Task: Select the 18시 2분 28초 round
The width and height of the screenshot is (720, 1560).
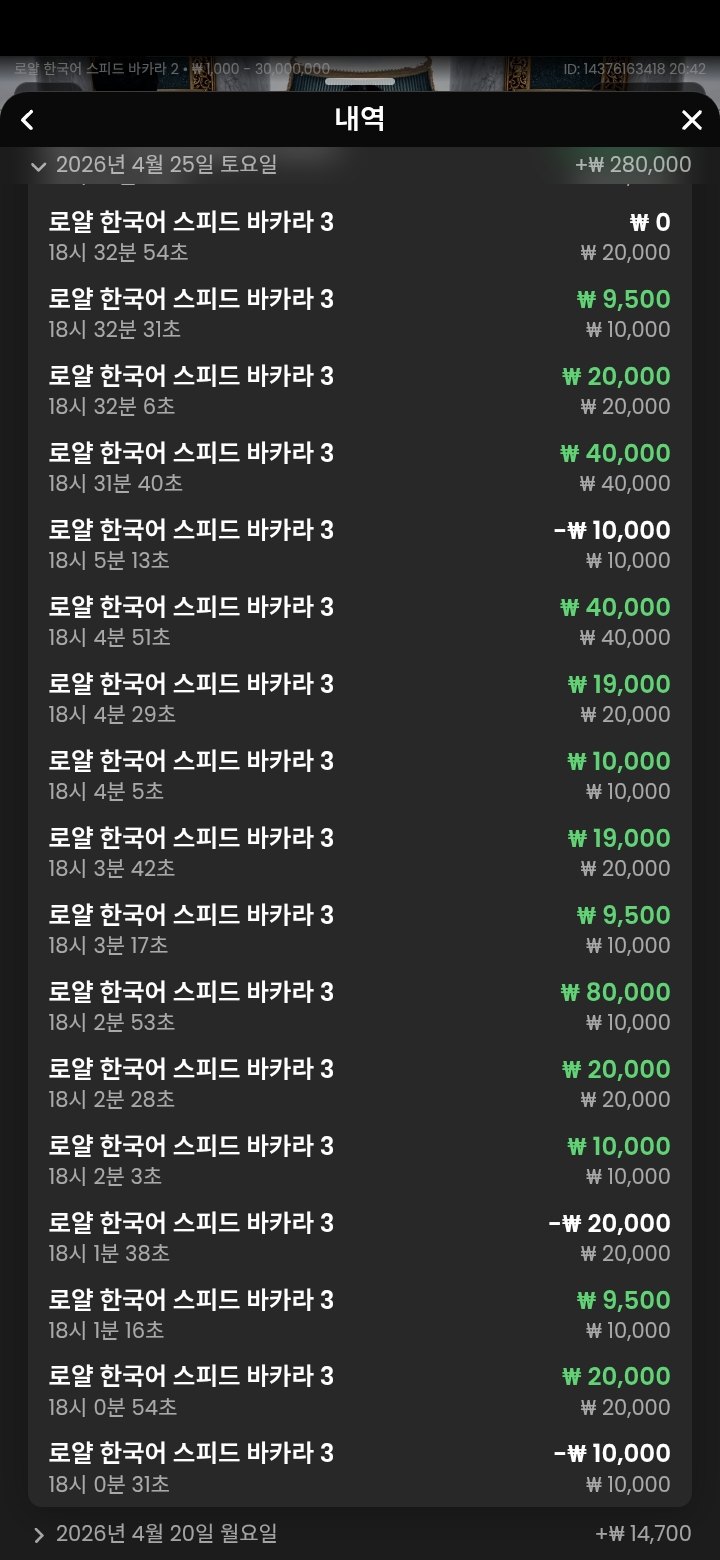Action: (360, 1084)
